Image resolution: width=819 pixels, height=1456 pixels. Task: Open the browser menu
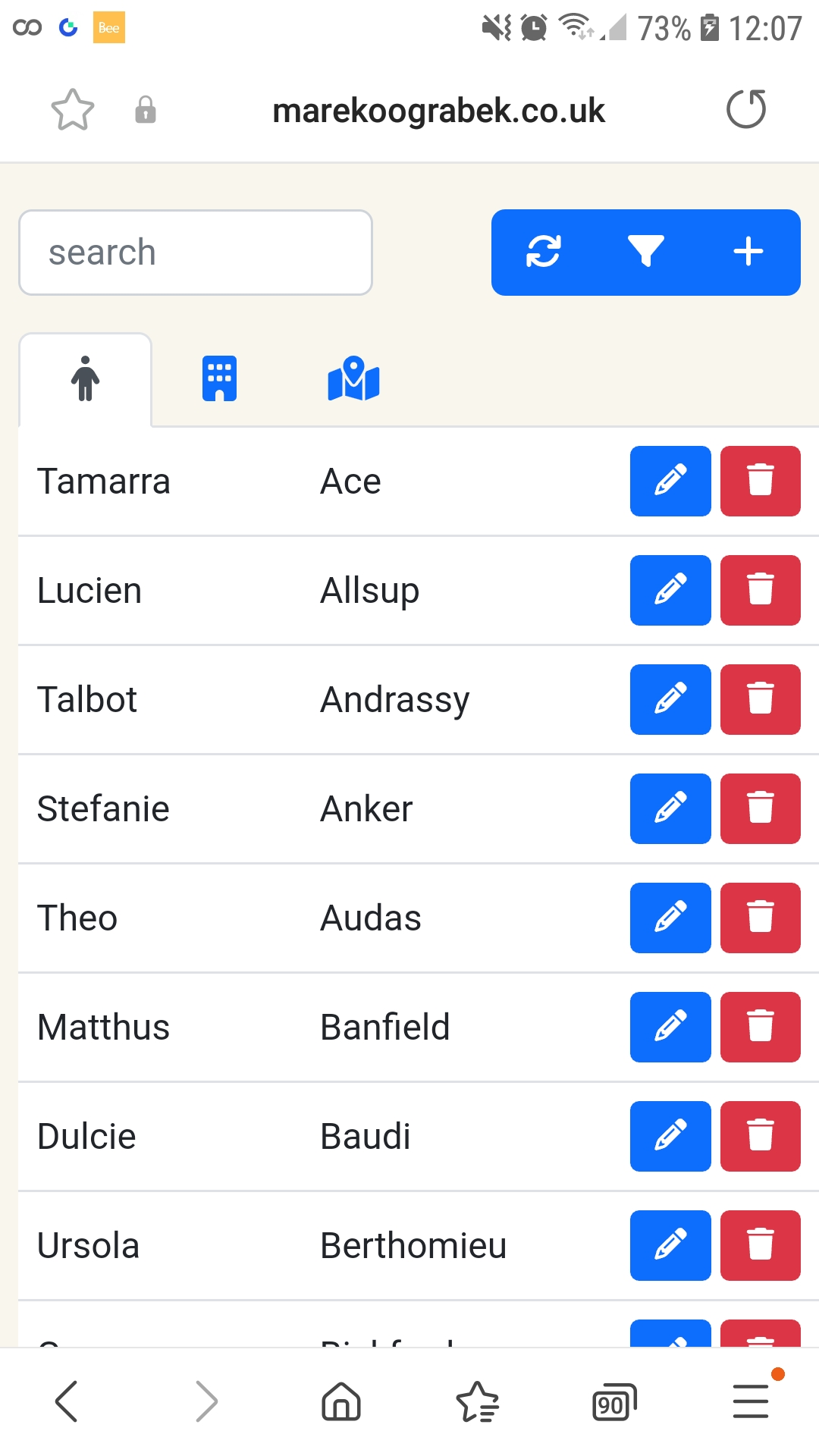(749, 1401)
